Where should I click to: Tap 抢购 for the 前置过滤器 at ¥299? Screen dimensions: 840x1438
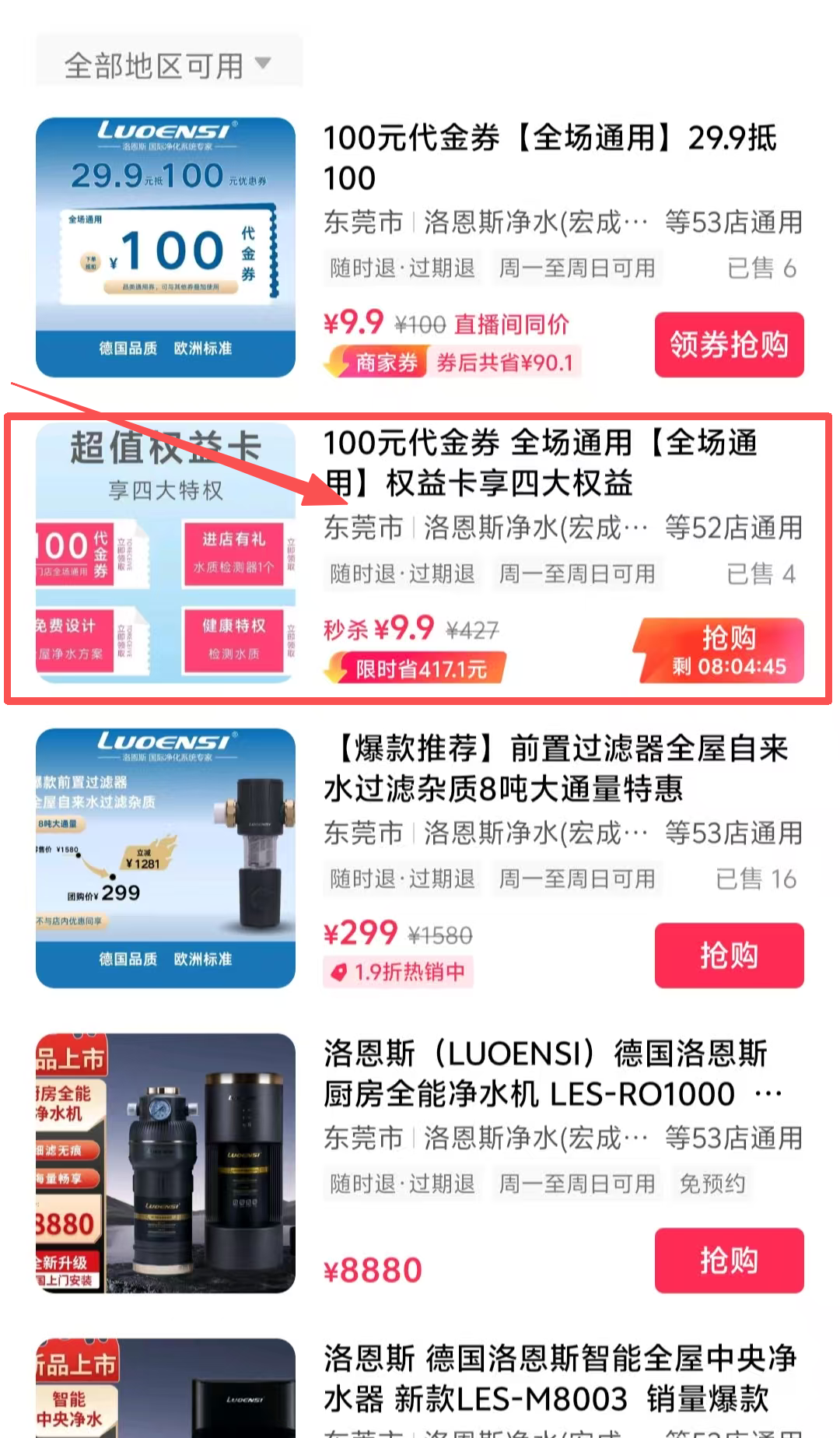tap(729, 955)
